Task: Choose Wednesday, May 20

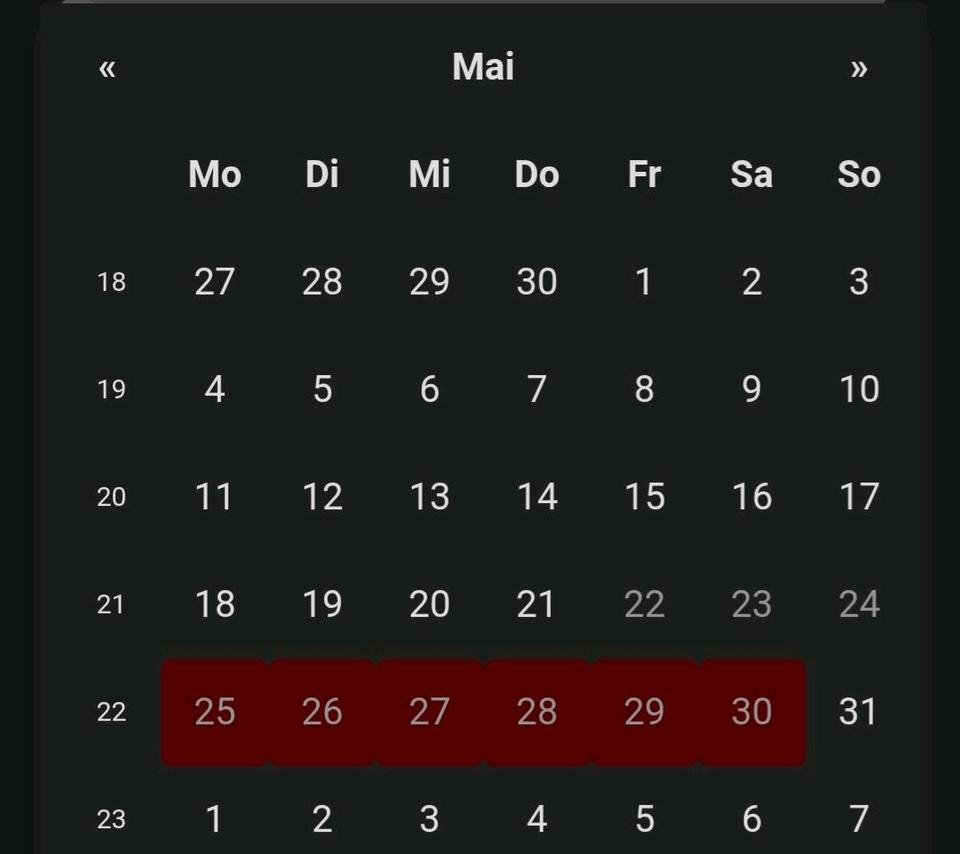Action: [x=429, y=604]
